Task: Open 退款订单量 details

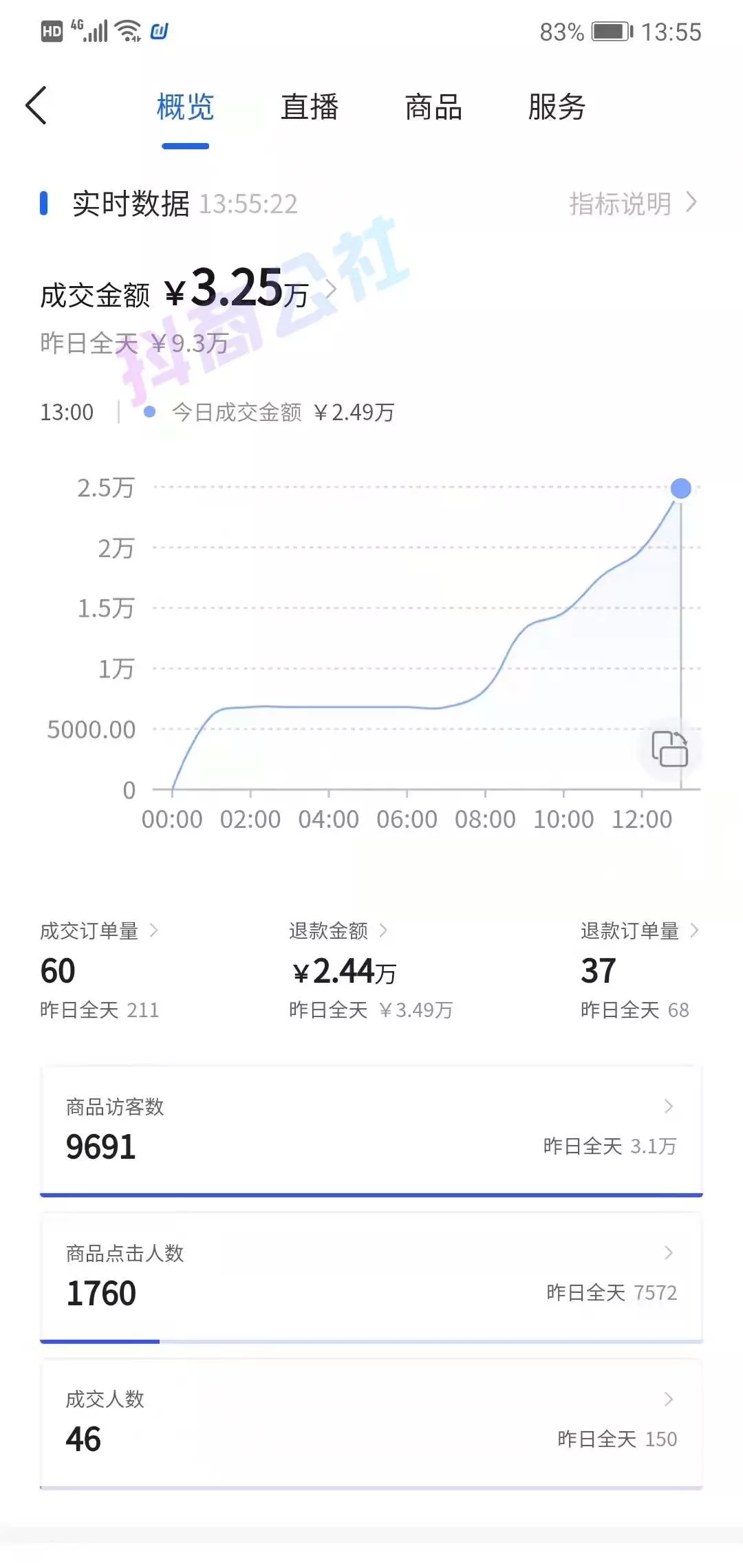Action: click(x=640, y=930)
